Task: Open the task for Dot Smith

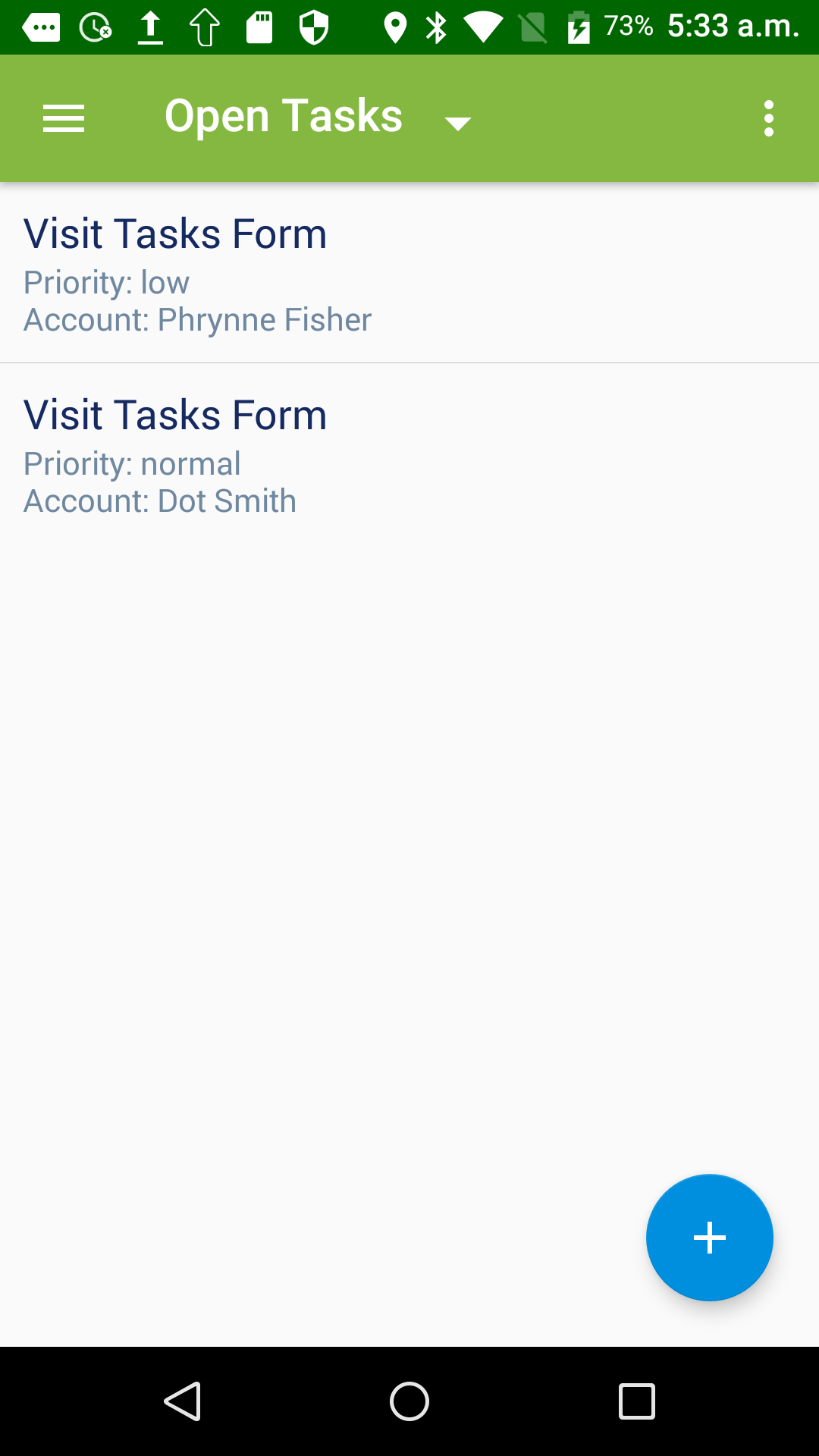Action: (x=409, y=455)
